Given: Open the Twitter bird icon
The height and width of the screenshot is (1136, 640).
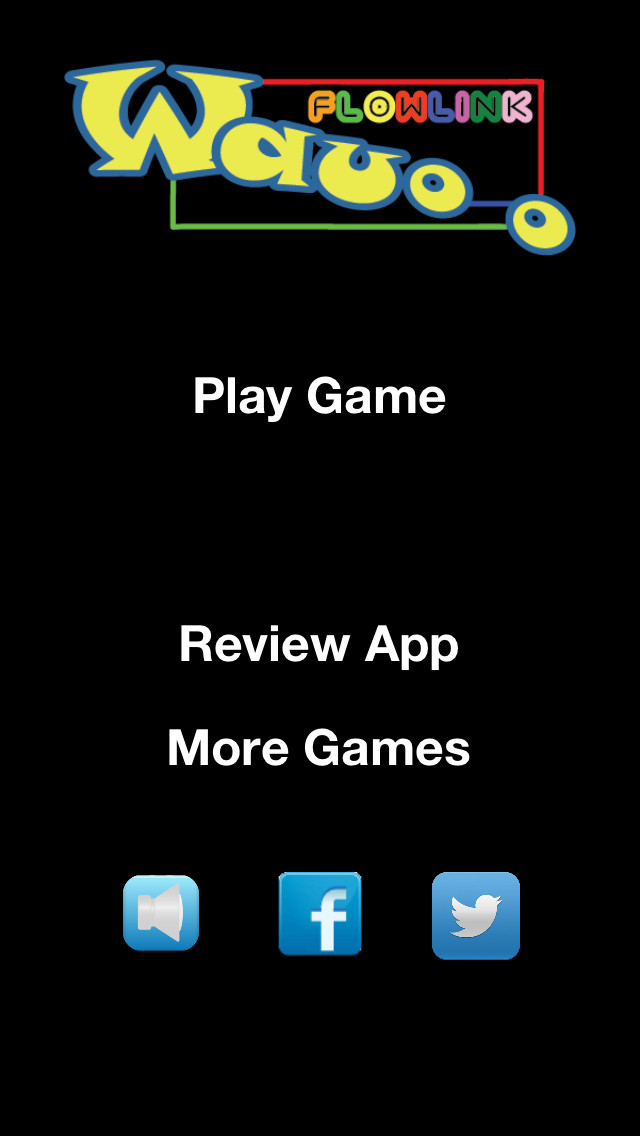Looking at the screenshot, I should pyautogui.click(x=475, y=915).
